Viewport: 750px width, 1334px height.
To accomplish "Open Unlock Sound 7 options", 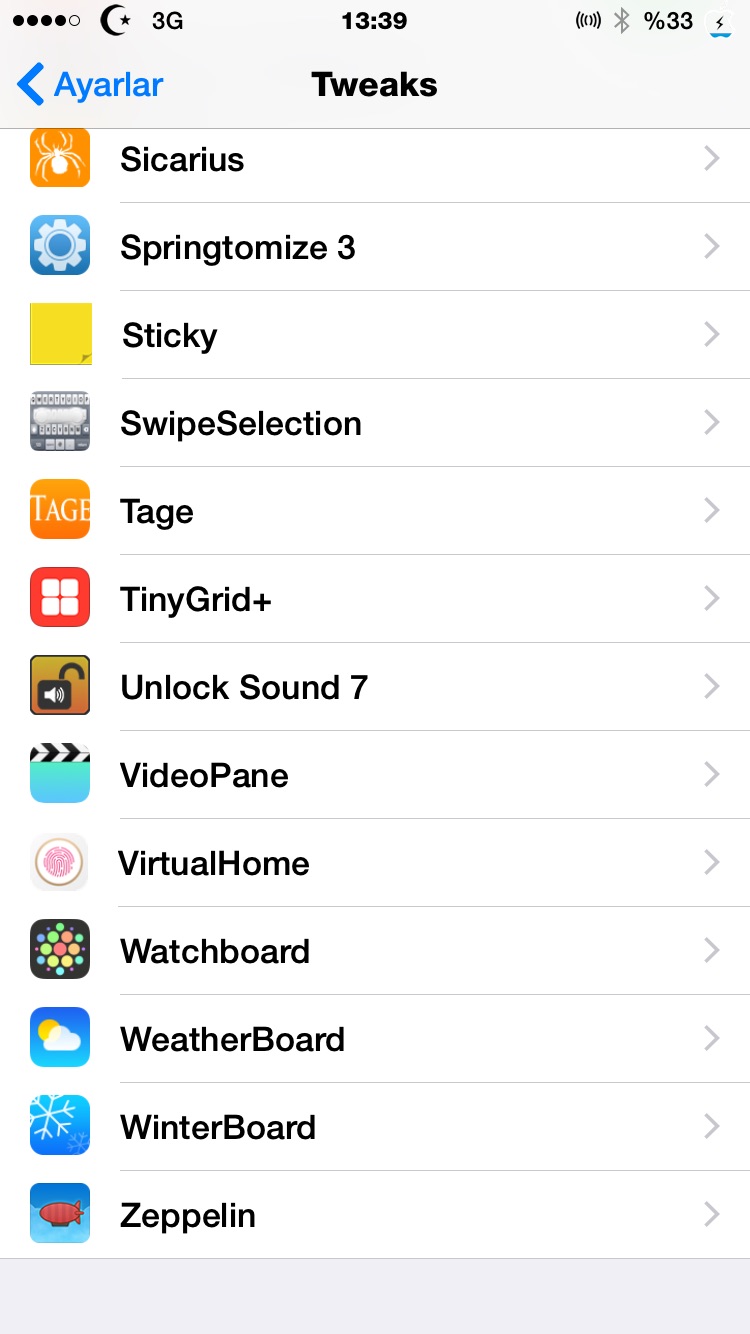I will (375, 687).
